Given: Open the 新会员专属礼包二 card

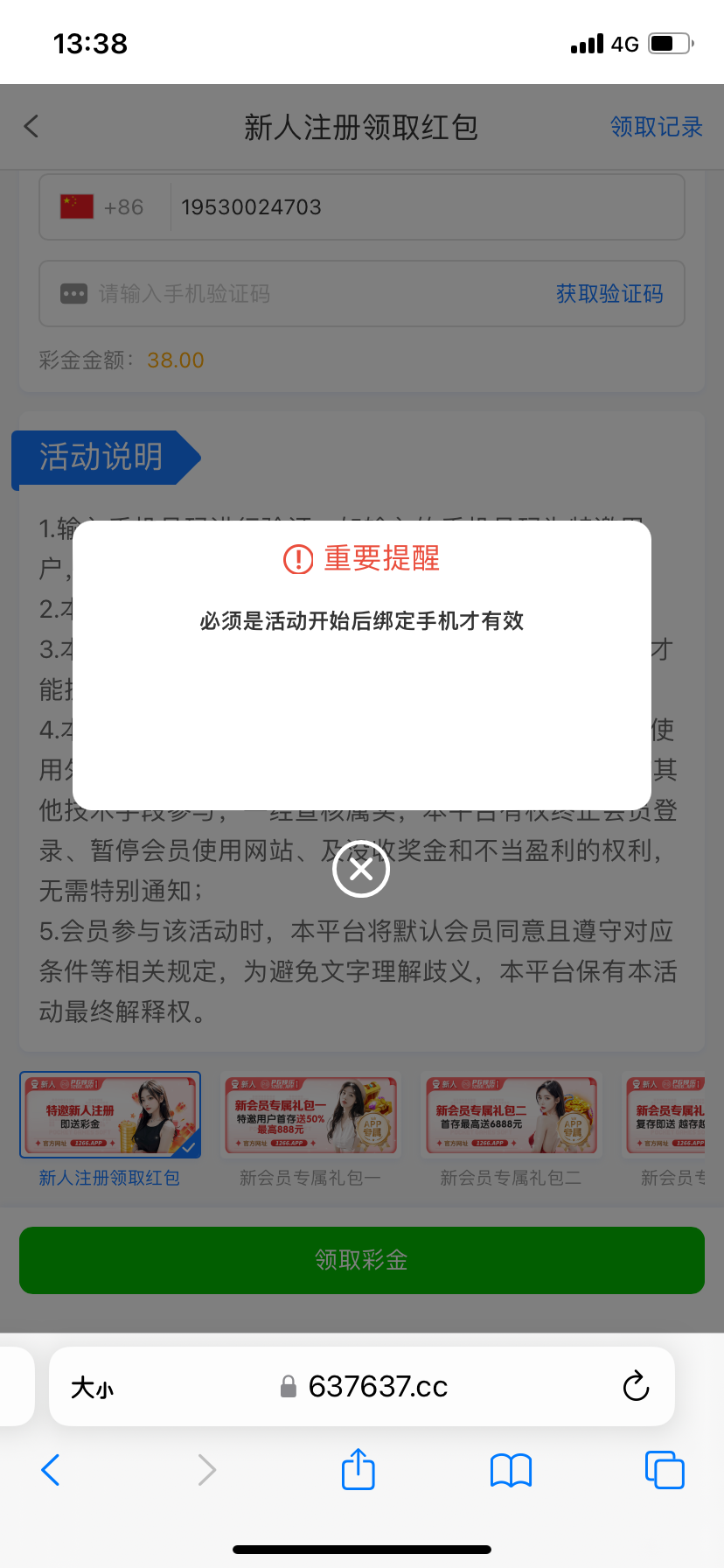Looking at the screenshot, I should pos(511,1116).
